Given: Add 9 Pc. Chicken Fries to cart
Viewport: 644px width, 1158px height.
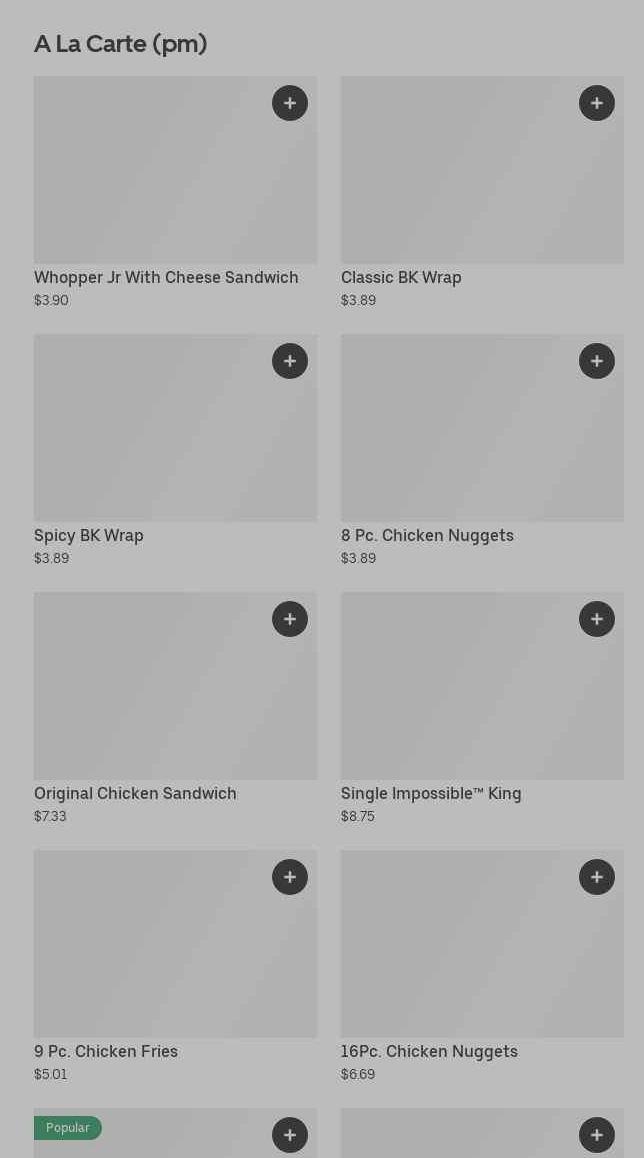Looking at the screenshot, I should pos(290,877).
